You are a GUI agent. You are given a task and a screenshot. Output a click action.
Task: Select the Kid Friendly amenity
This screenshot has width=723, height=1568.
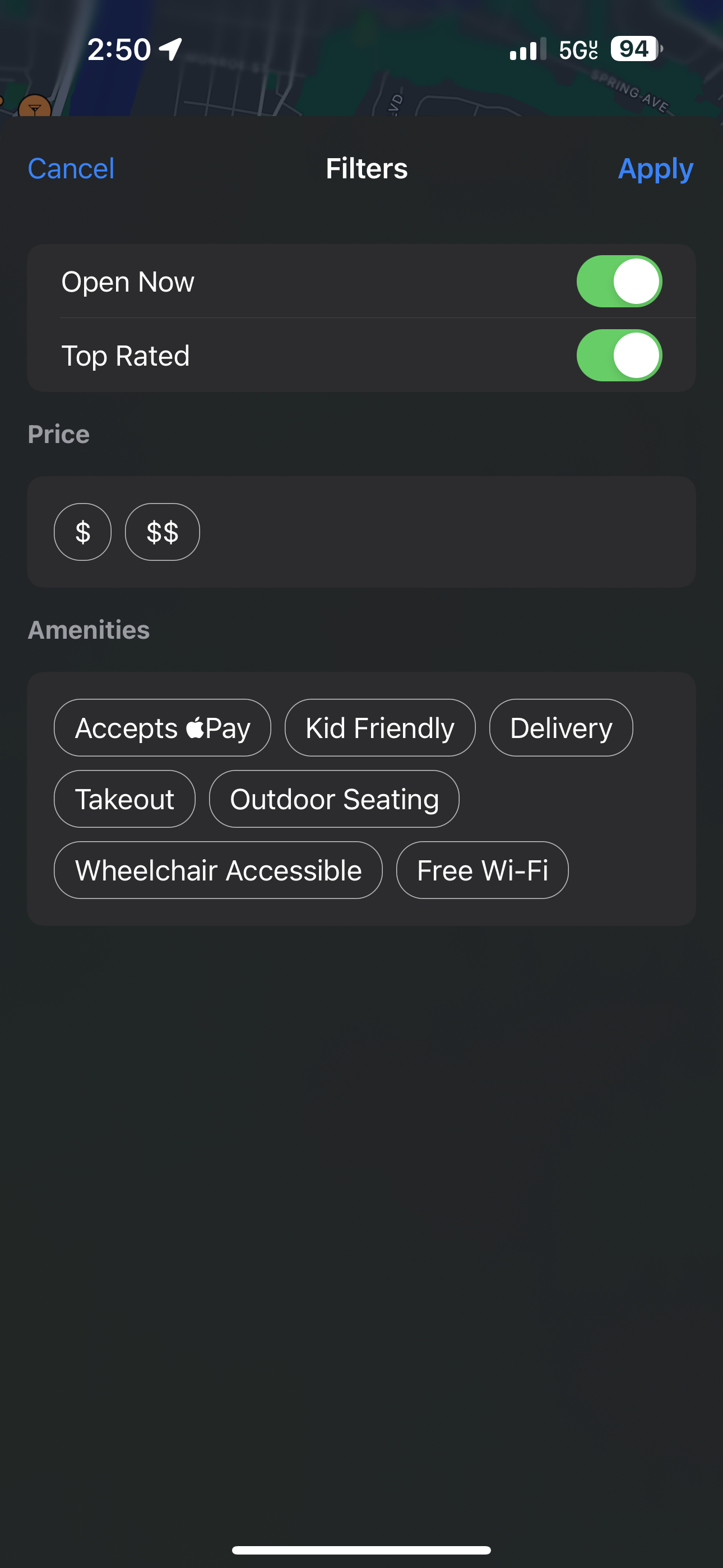tap(380, 728)
